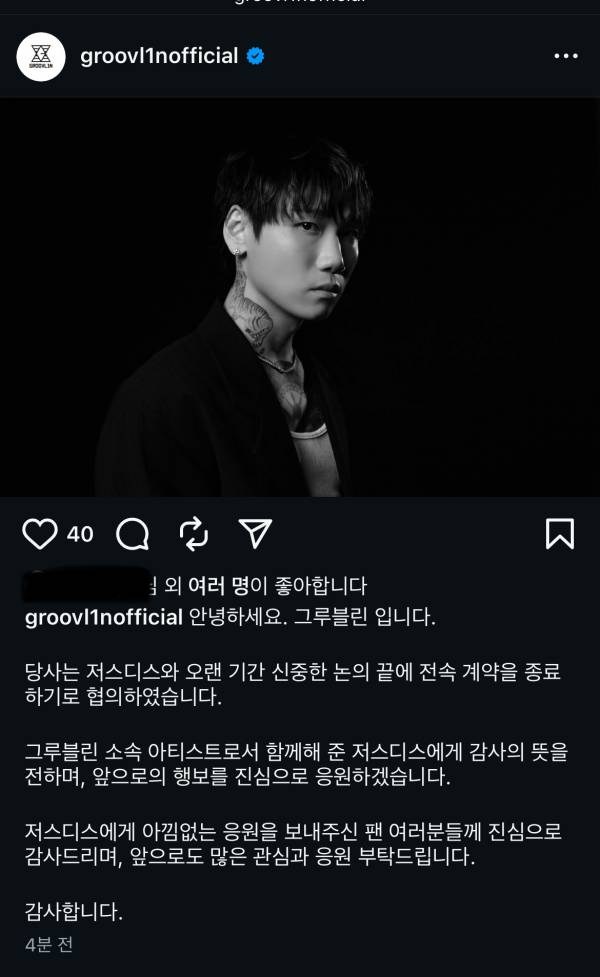Open the three-dot overflow menu
Image resolution: width=600 pixels, height=977 pixels.
point(566,56)
